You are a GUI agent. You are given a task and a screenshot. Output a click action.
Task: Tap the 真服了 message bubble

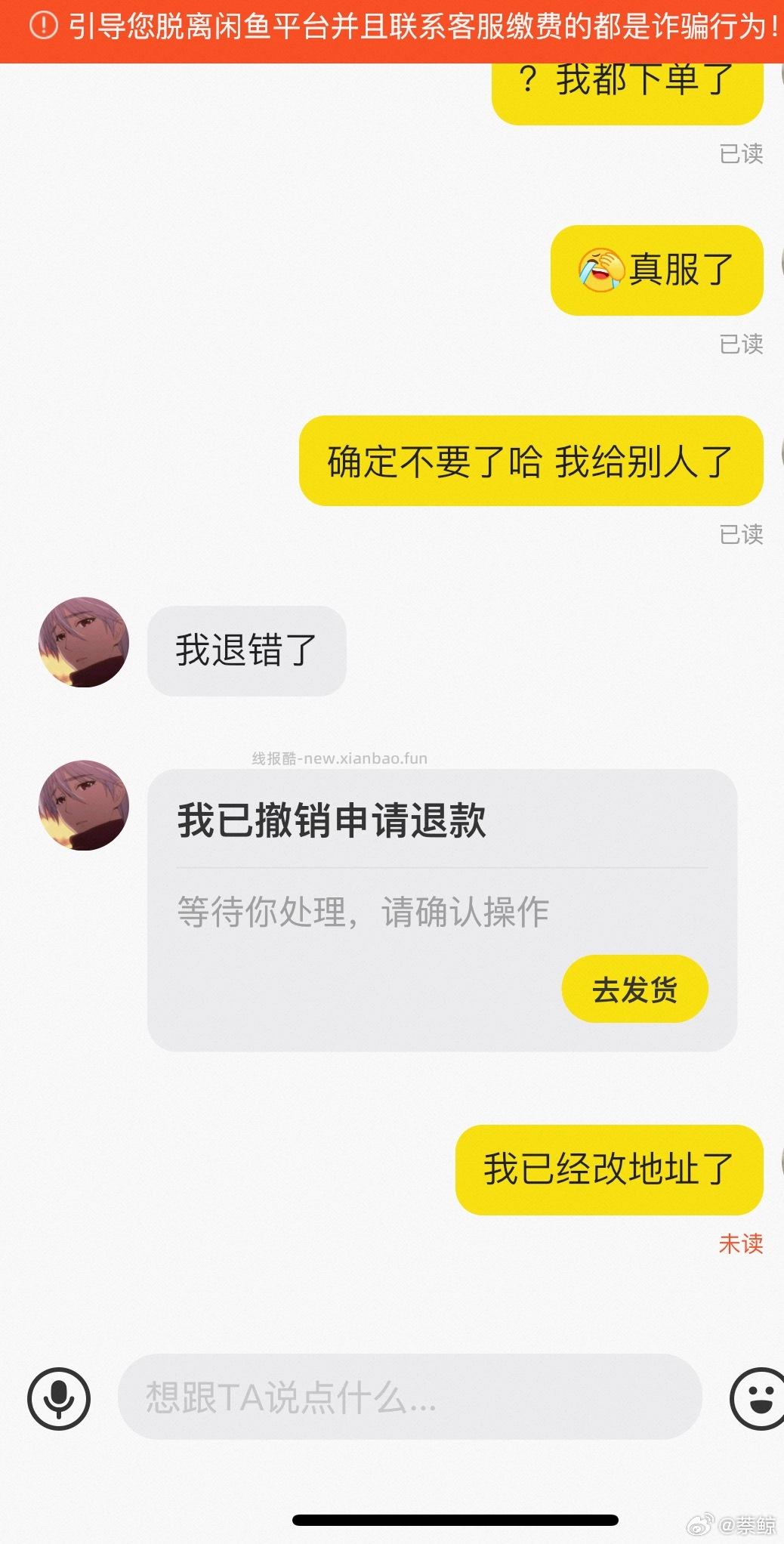(656, 270)
